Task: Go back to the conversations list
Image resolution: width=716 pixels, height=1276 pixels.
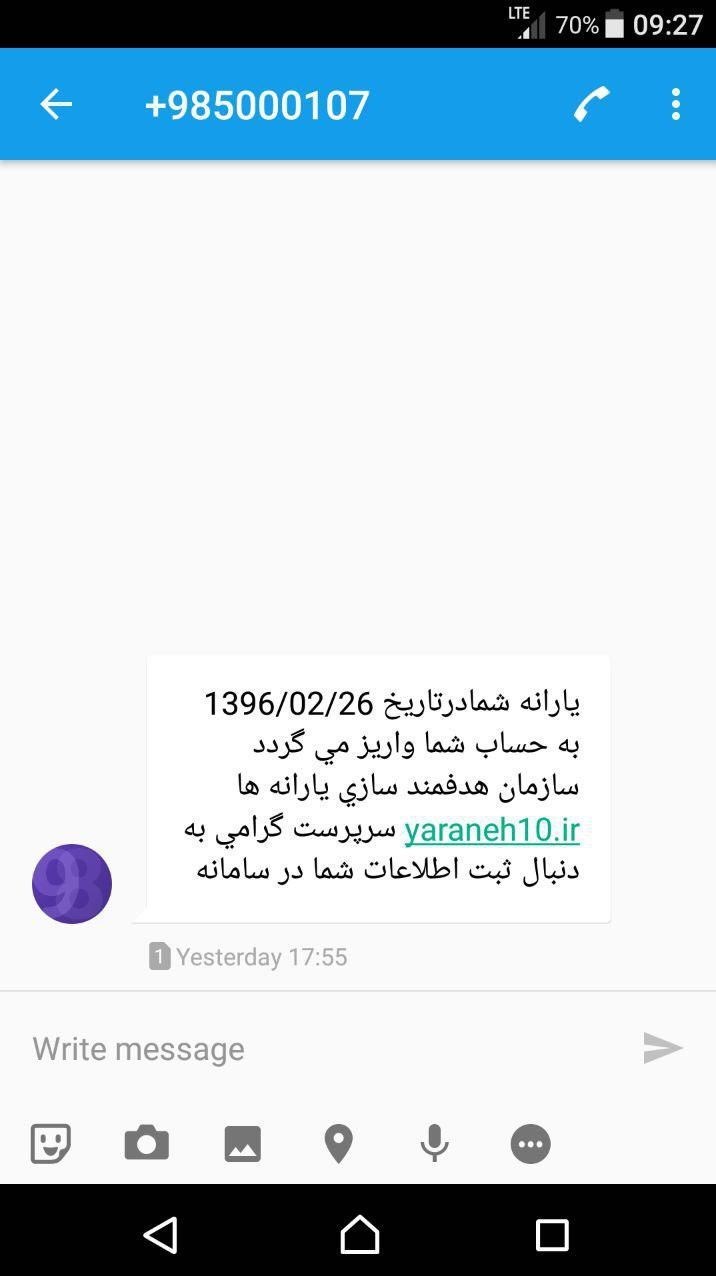Action: [56, 104]
